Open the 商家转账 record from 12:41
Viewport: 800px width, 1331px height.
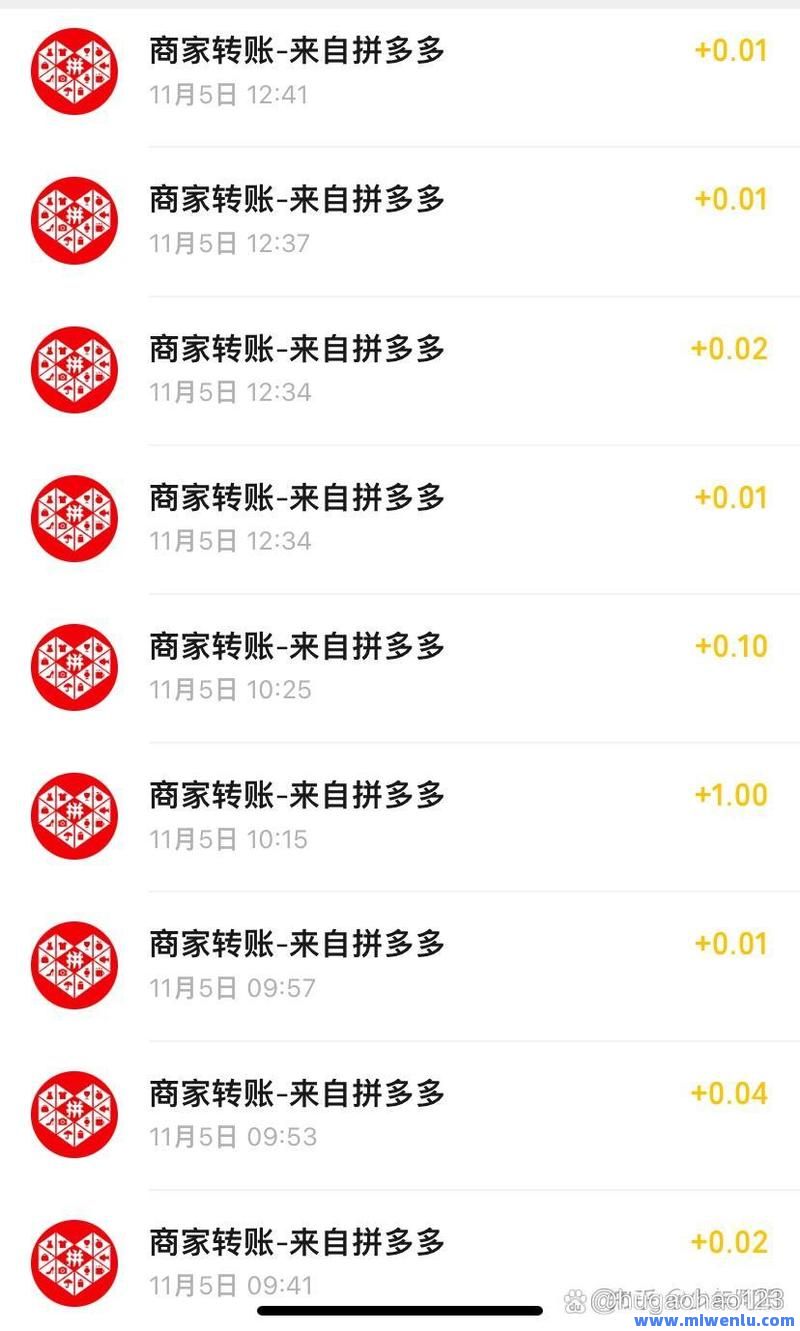[400, 72]
